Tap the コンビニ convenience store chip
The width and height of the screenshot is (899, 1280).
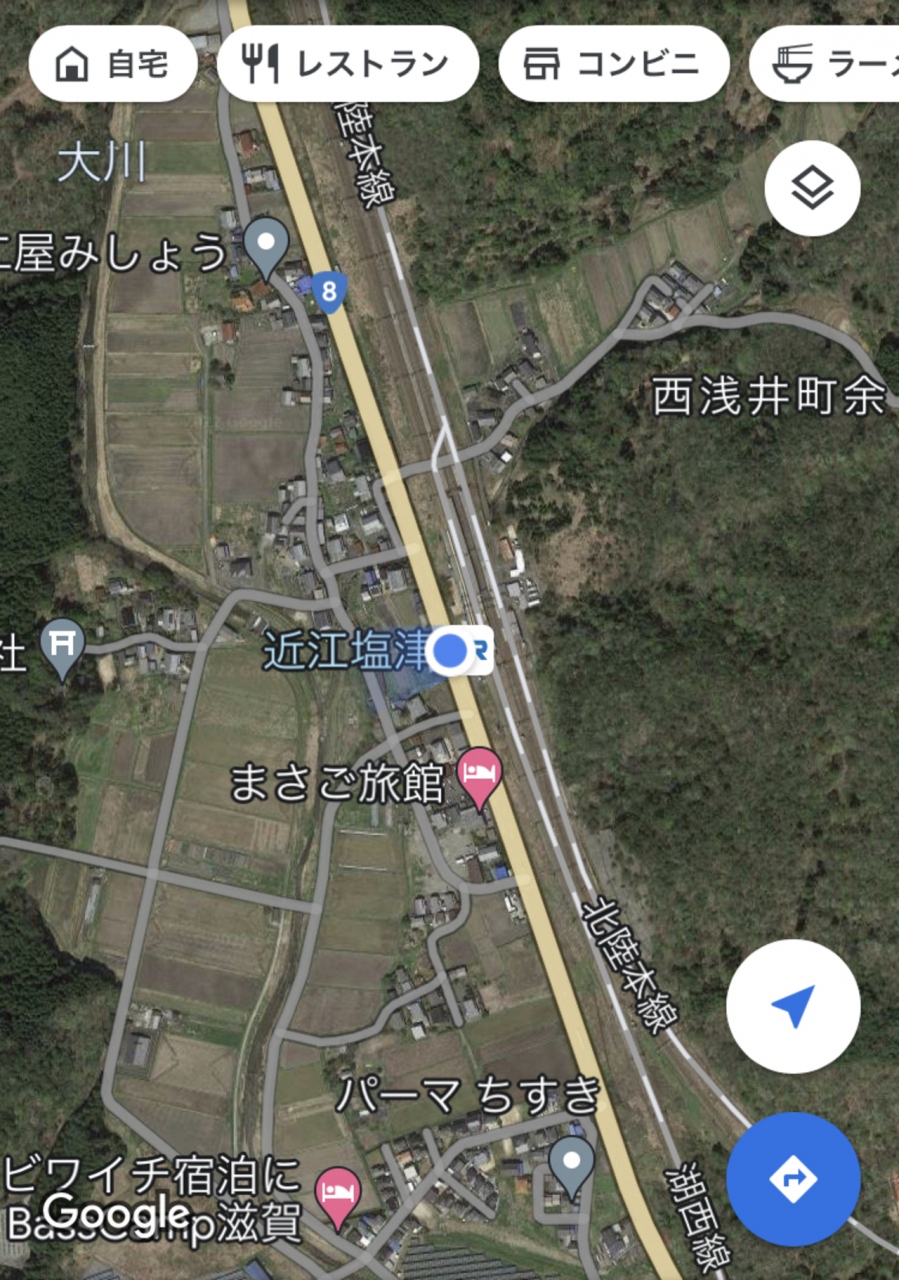pyautogui.click(x=613, y=64)
